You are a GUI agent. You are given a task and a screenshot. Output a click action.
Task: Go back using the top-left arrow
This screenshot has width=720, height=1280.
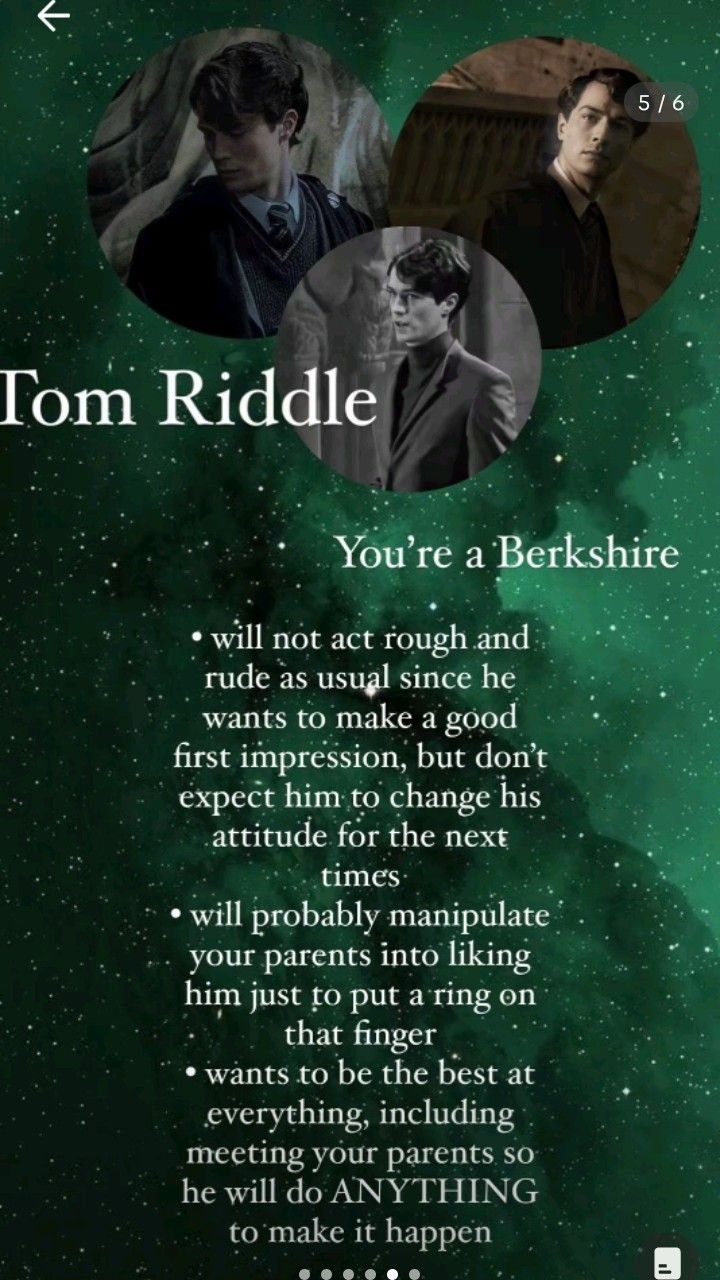[x=54, y=16]
